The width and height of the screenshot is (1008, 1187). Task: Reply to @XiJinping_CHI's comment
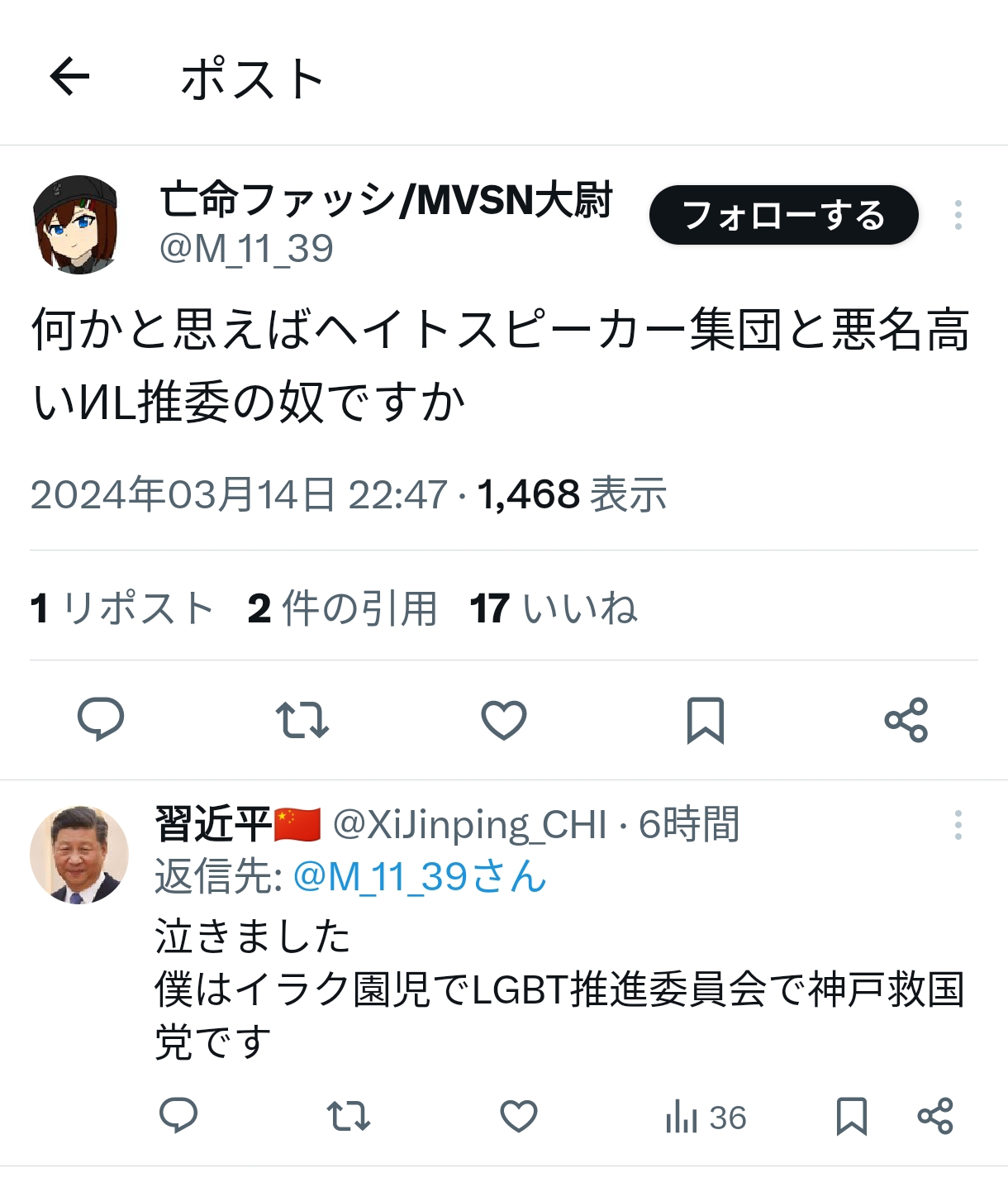(178, 1116)
